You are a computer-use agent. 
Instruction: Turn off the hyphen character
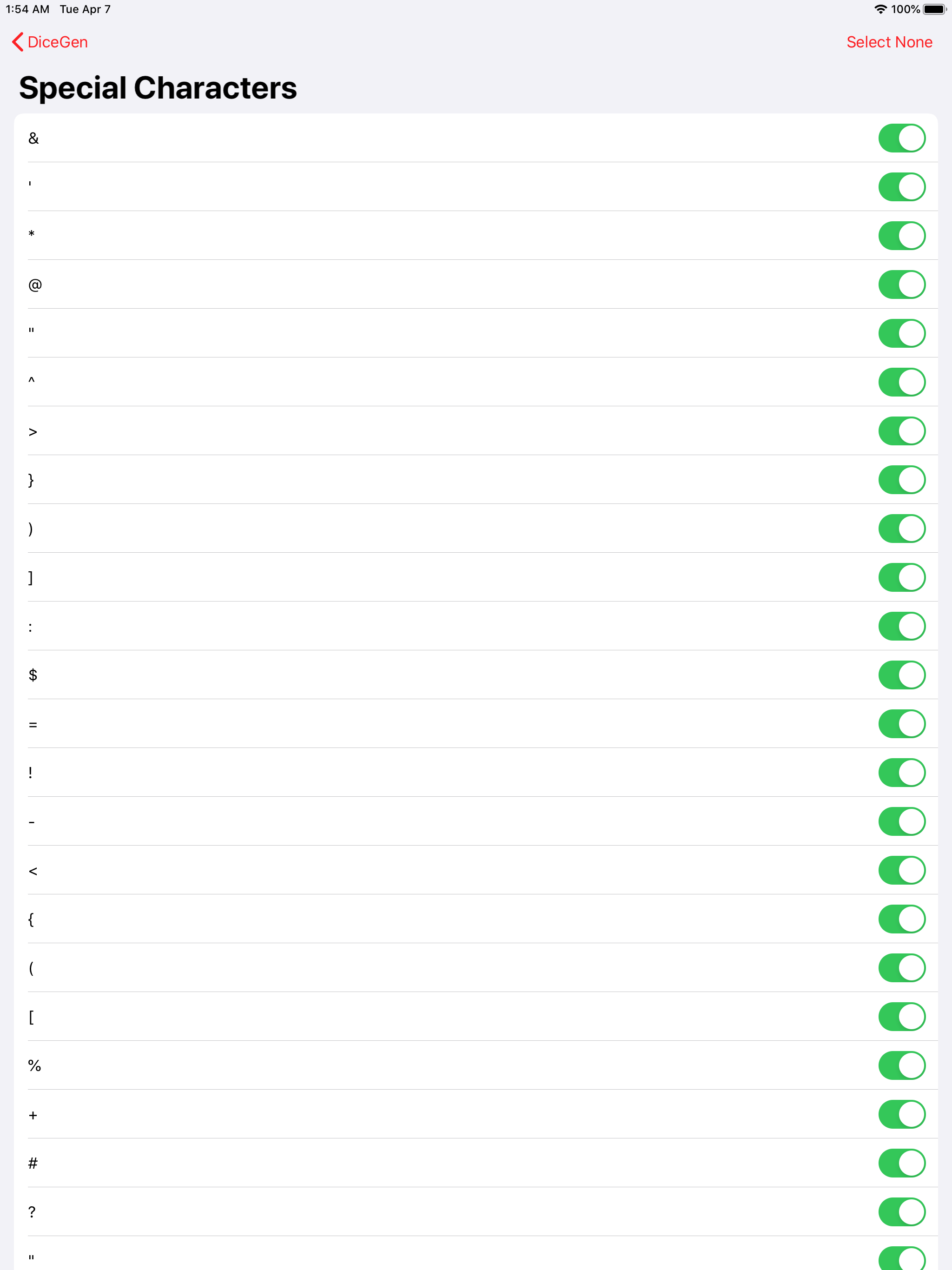(x=902, y=820)
